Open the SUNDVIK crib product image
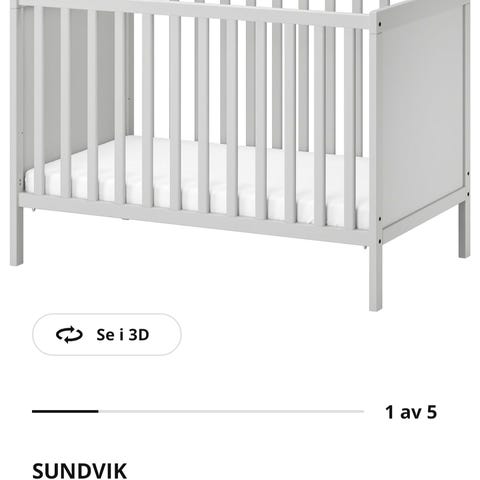This screenshot has height=480, width=480. (240, 156)
